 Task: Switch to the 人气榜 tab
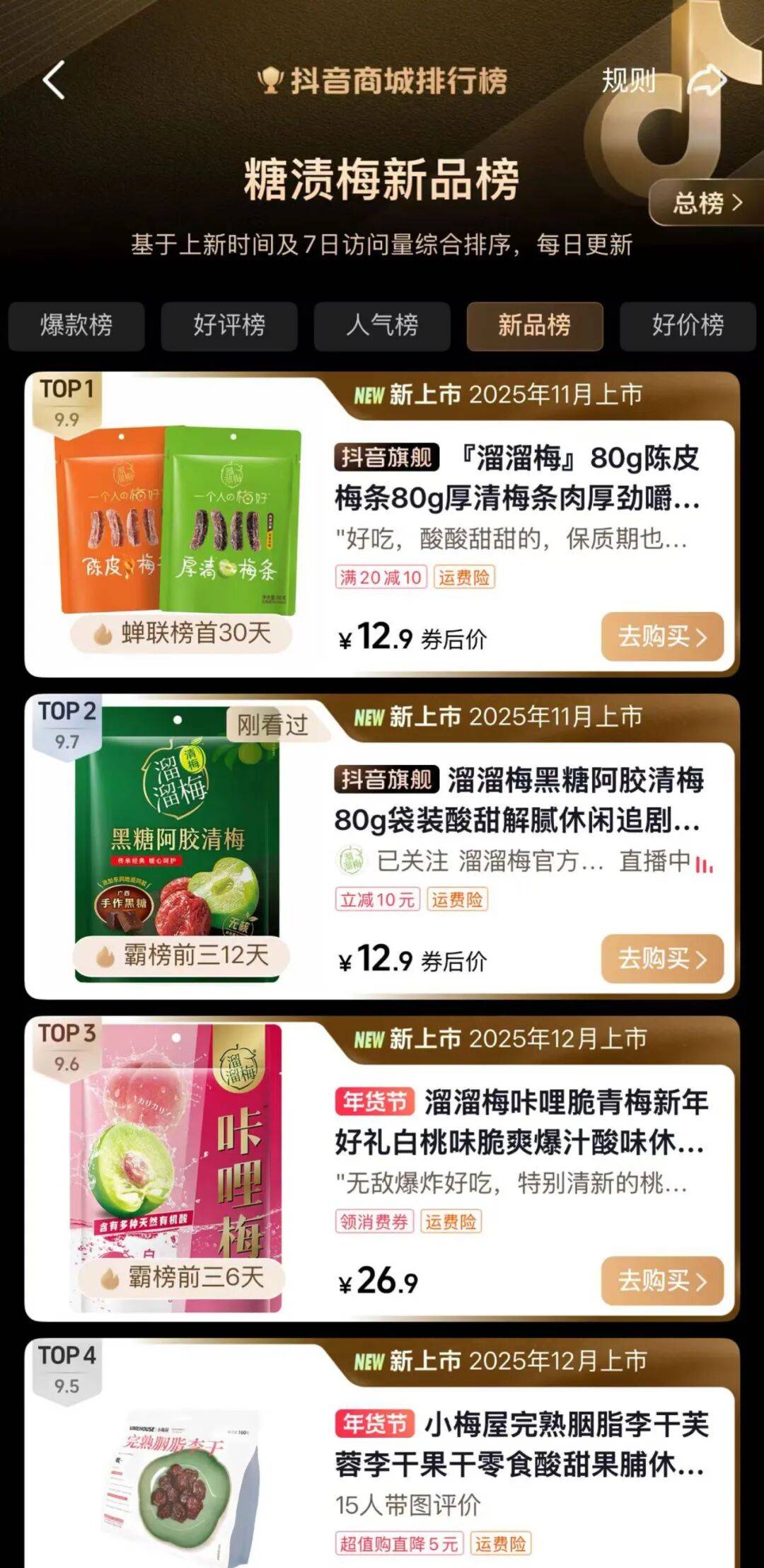(382, 325)
